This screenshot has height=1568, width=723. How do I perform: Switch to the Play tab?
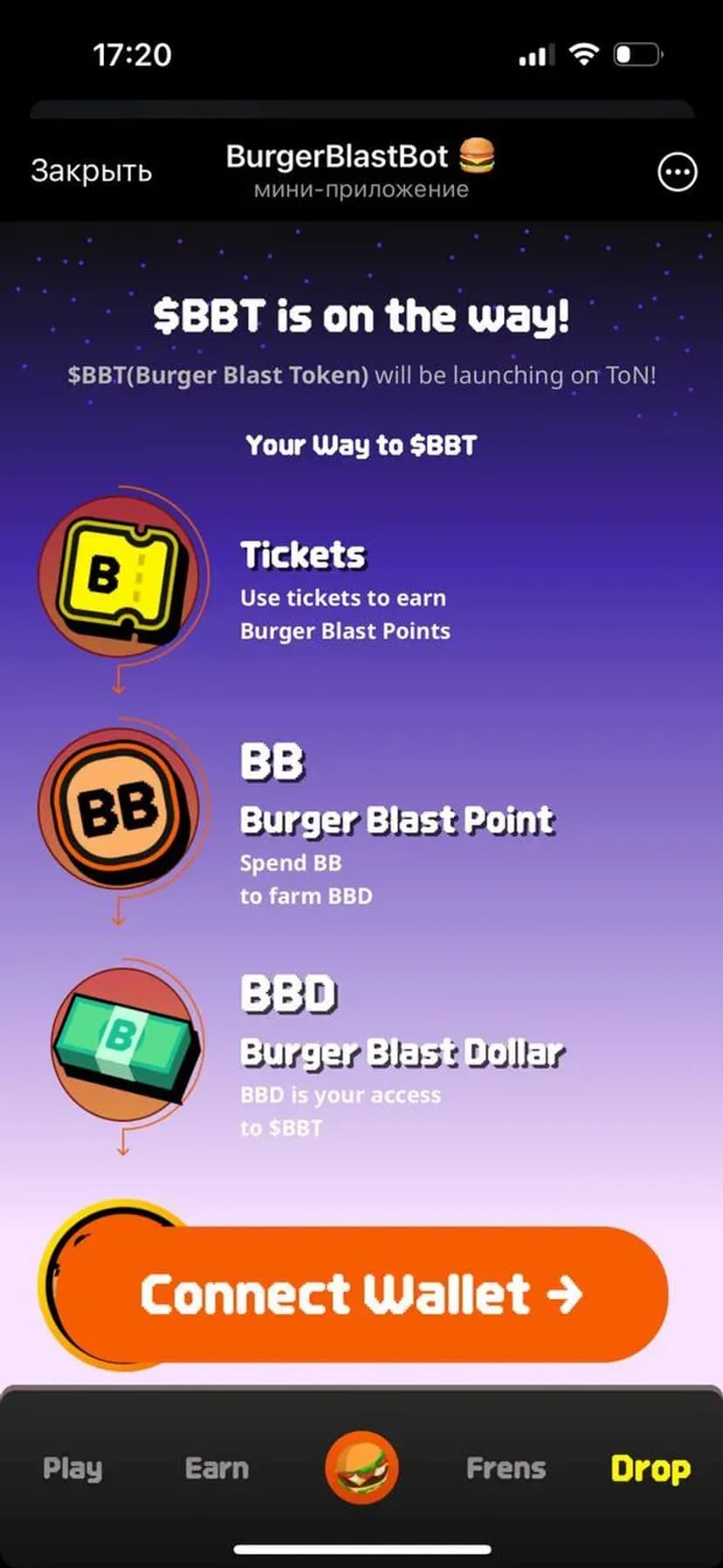[x=72, y=1468]
